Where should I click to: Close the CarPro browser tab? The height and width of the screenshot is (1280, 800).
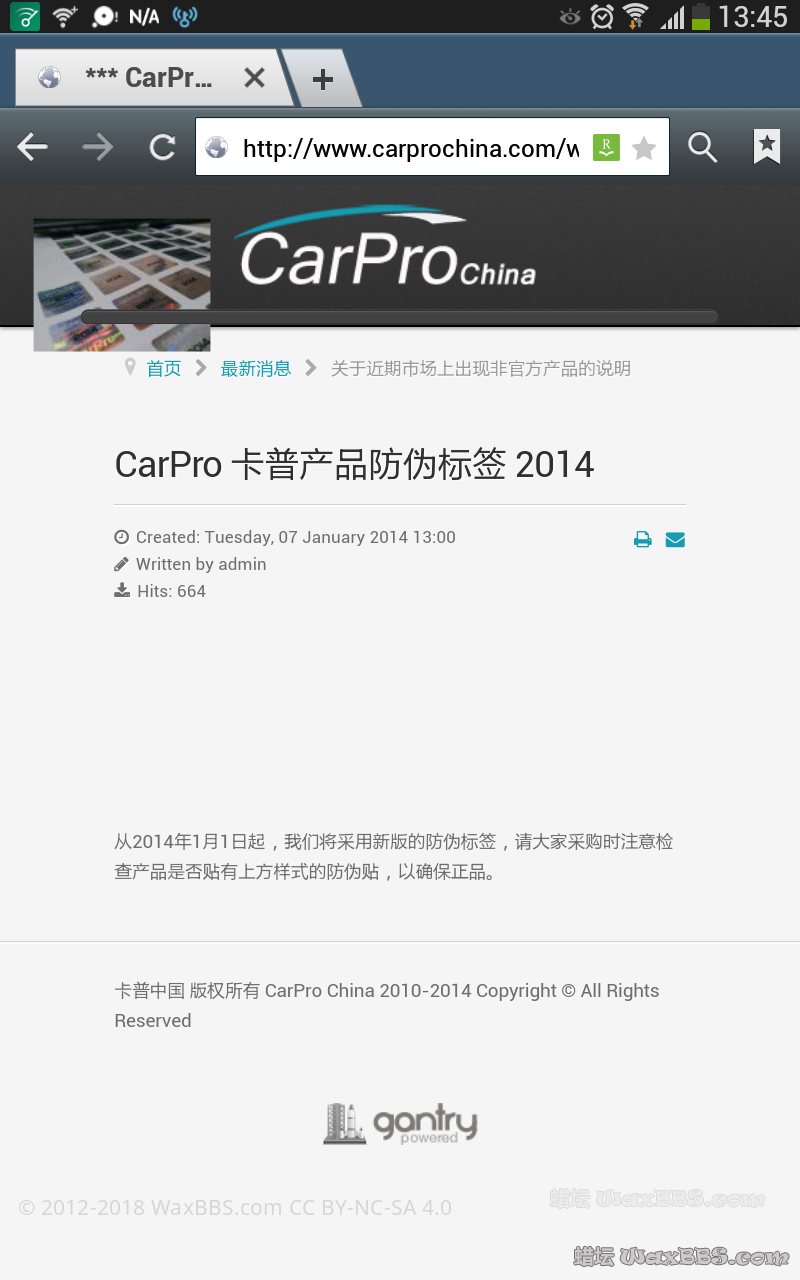[x=254, y=78]
